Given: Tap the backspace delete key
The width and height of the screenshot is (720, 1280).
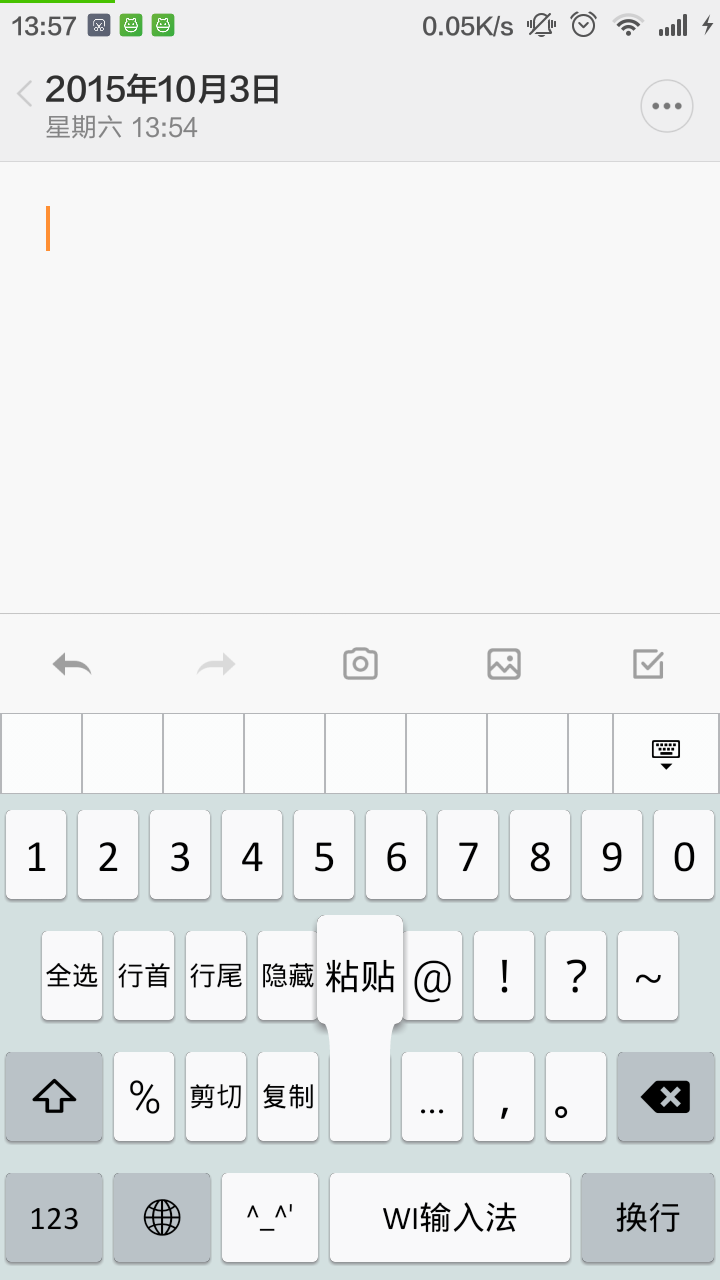Looking at the screenshot, I should (x=665, y=1096).
